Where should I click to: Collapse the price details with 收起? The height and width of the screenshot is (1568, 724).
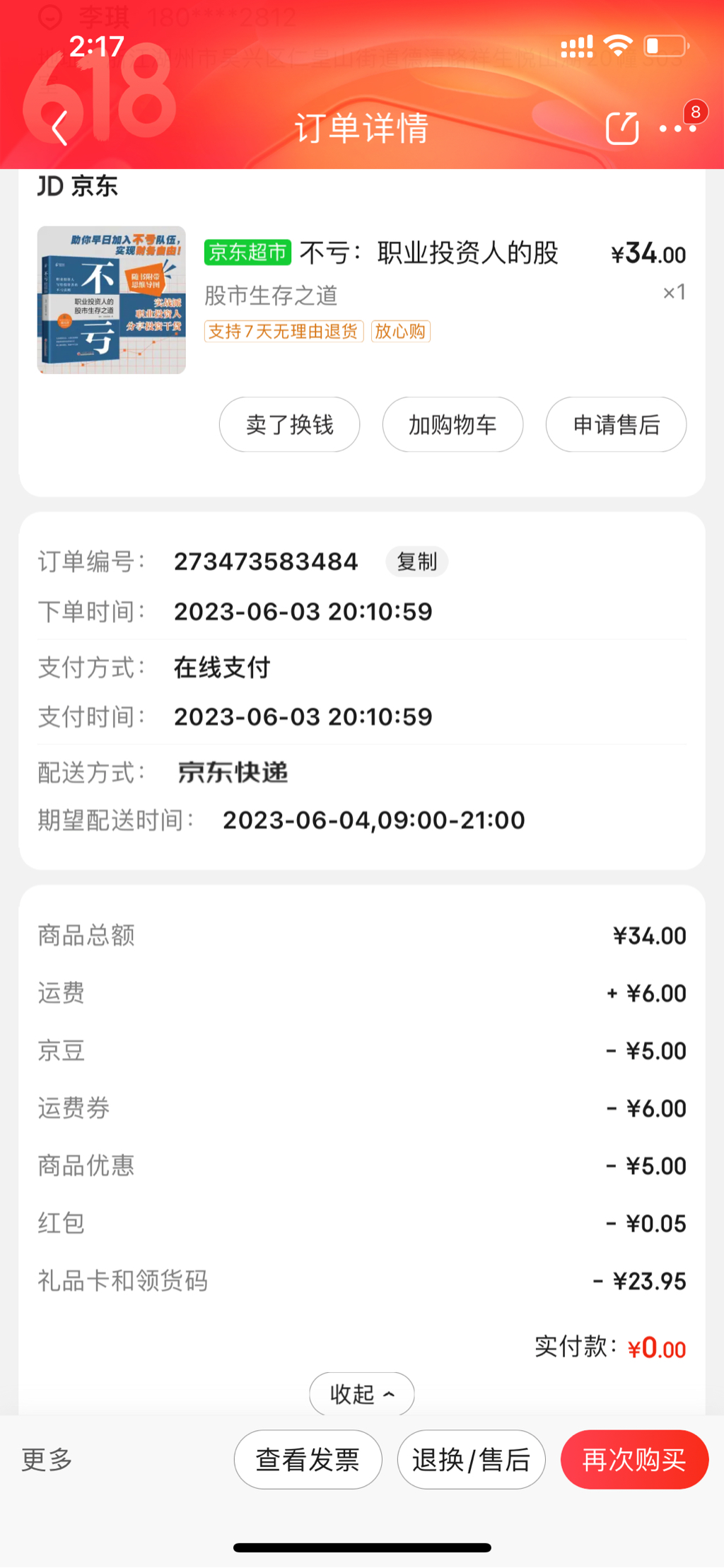point(361,1393)
